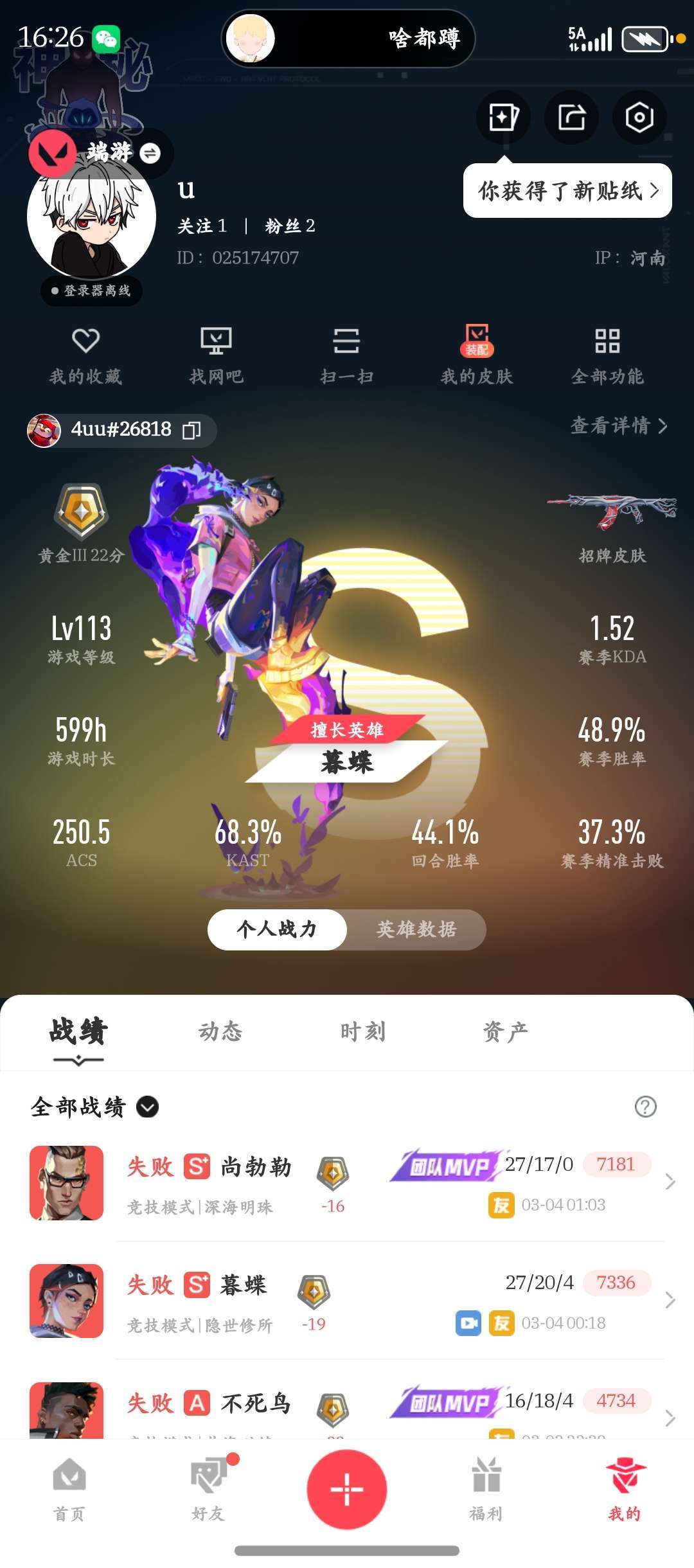
Task: Open details of the 尚勃勒 match
Action: click(347, 1182)
